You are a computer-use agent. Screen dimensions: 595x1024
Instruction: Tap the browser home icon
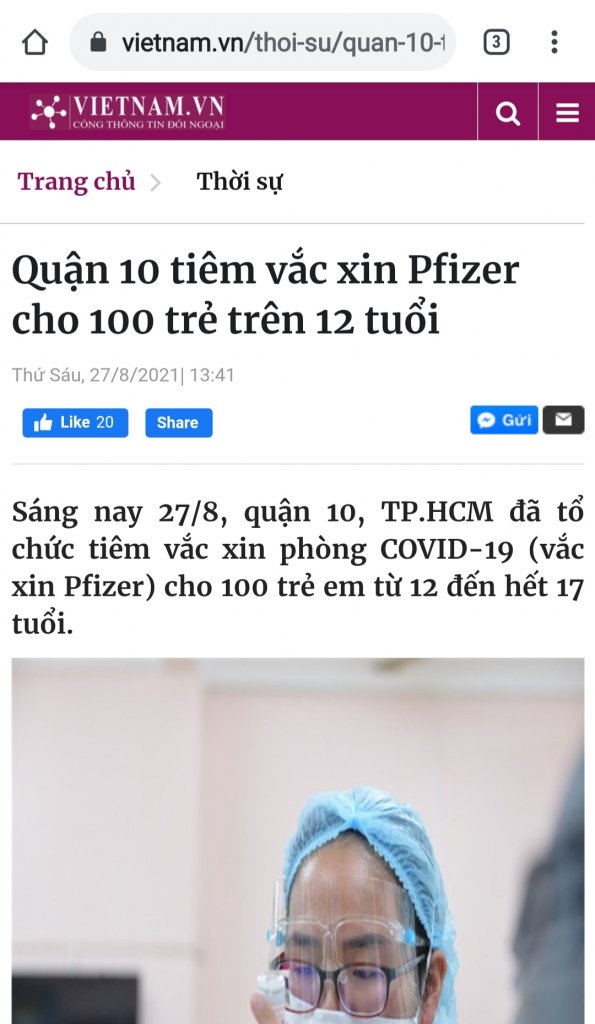coord(35,42)
